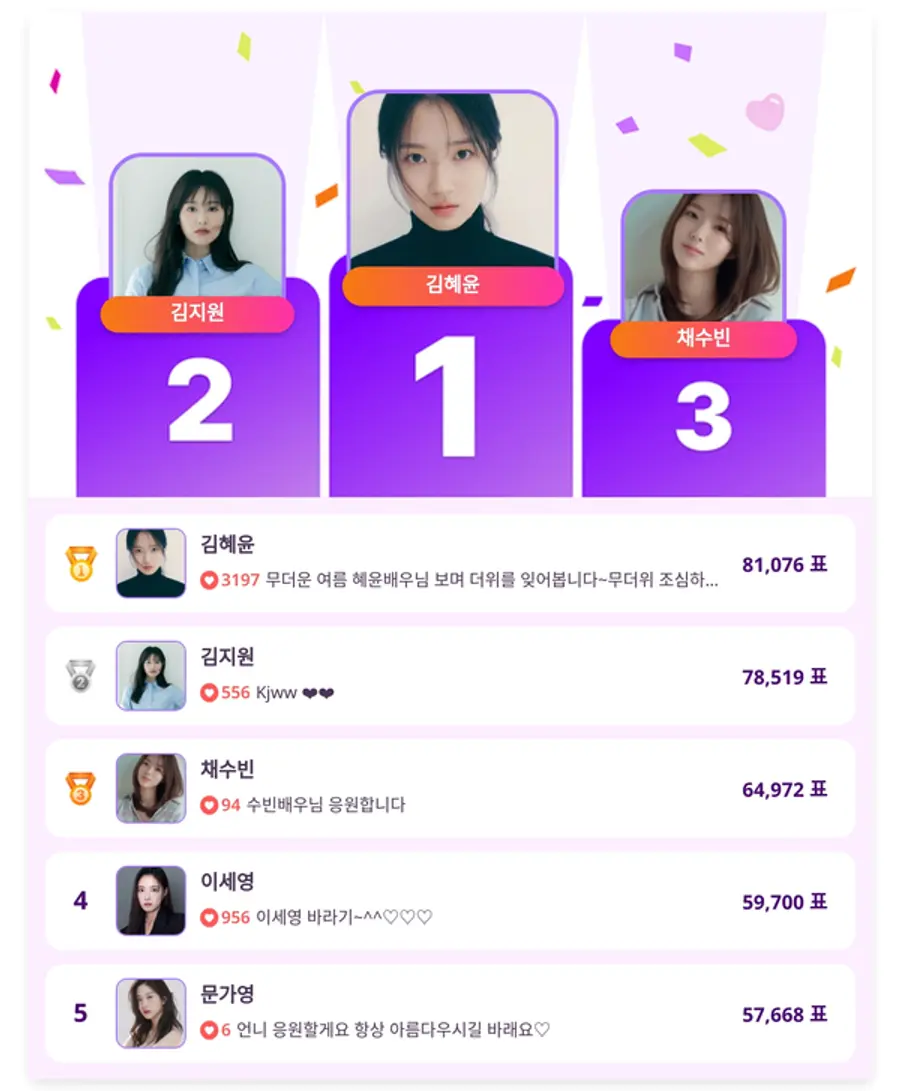
Task: Click 문가영's profile thumbnail
Action: (151, 1016)
